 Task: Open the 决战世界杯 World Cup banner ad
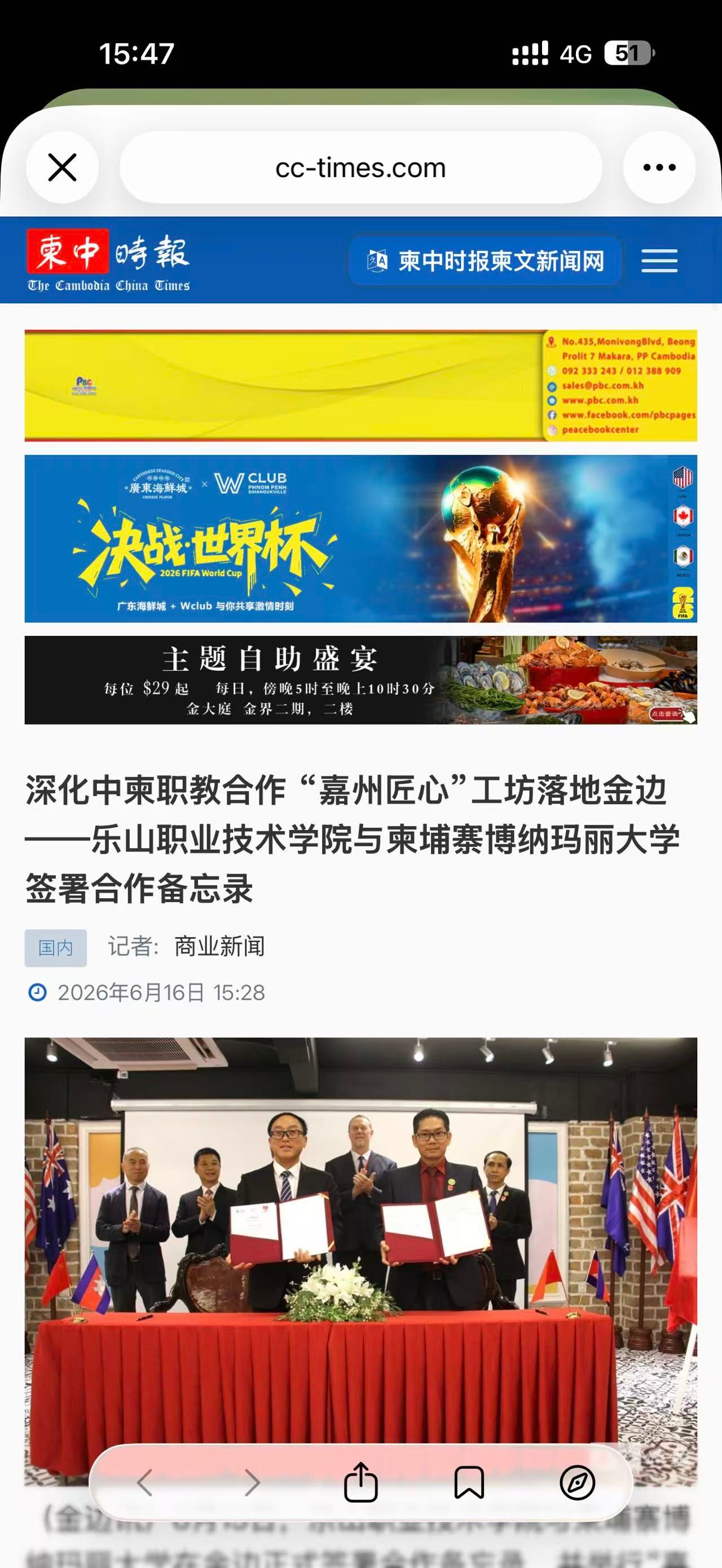coord(360,538)
